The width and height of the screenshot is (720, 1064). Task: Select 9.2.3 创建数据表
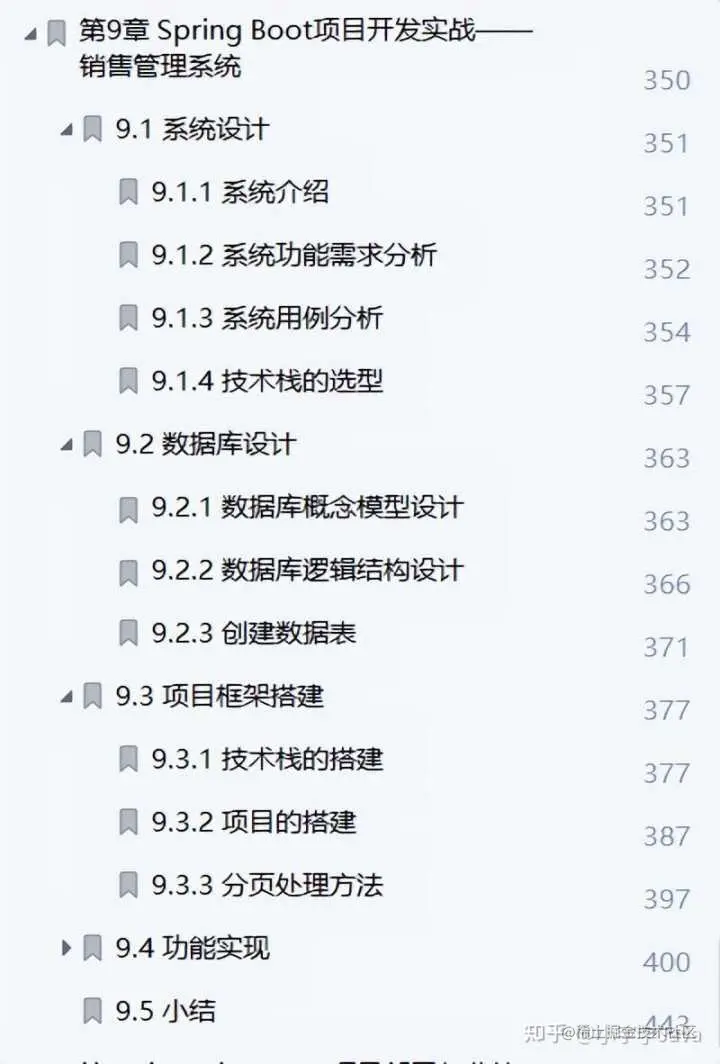tap(254, 634)
